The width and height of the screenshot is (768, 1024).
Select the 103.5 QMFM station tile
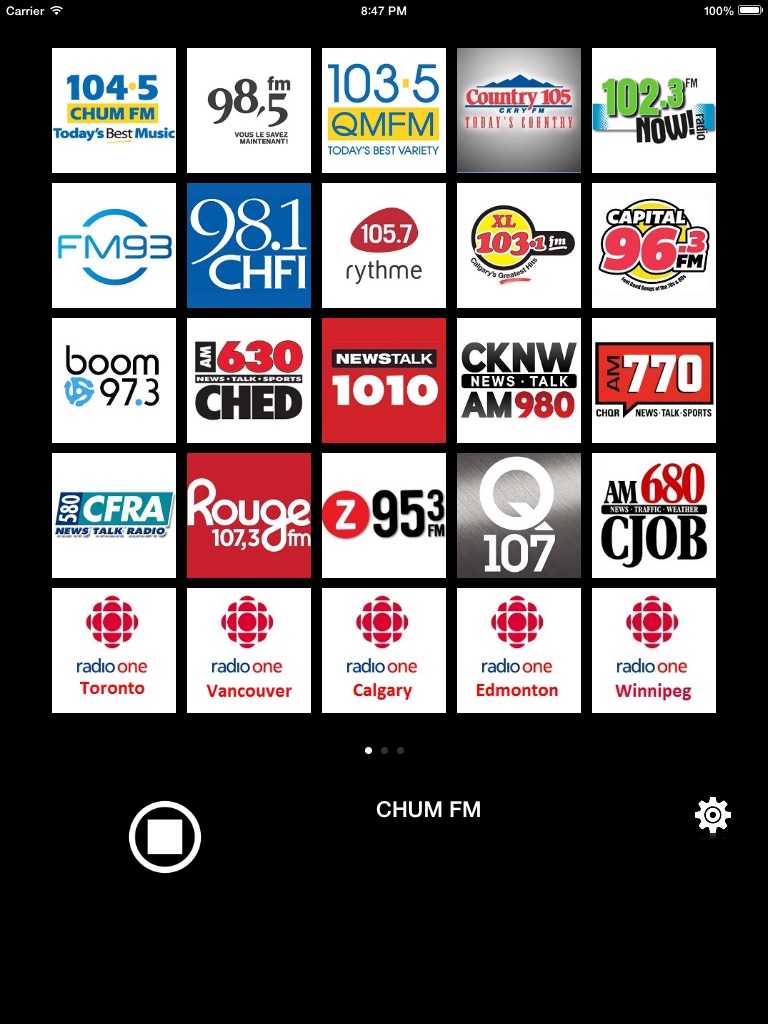pos(384,110)
